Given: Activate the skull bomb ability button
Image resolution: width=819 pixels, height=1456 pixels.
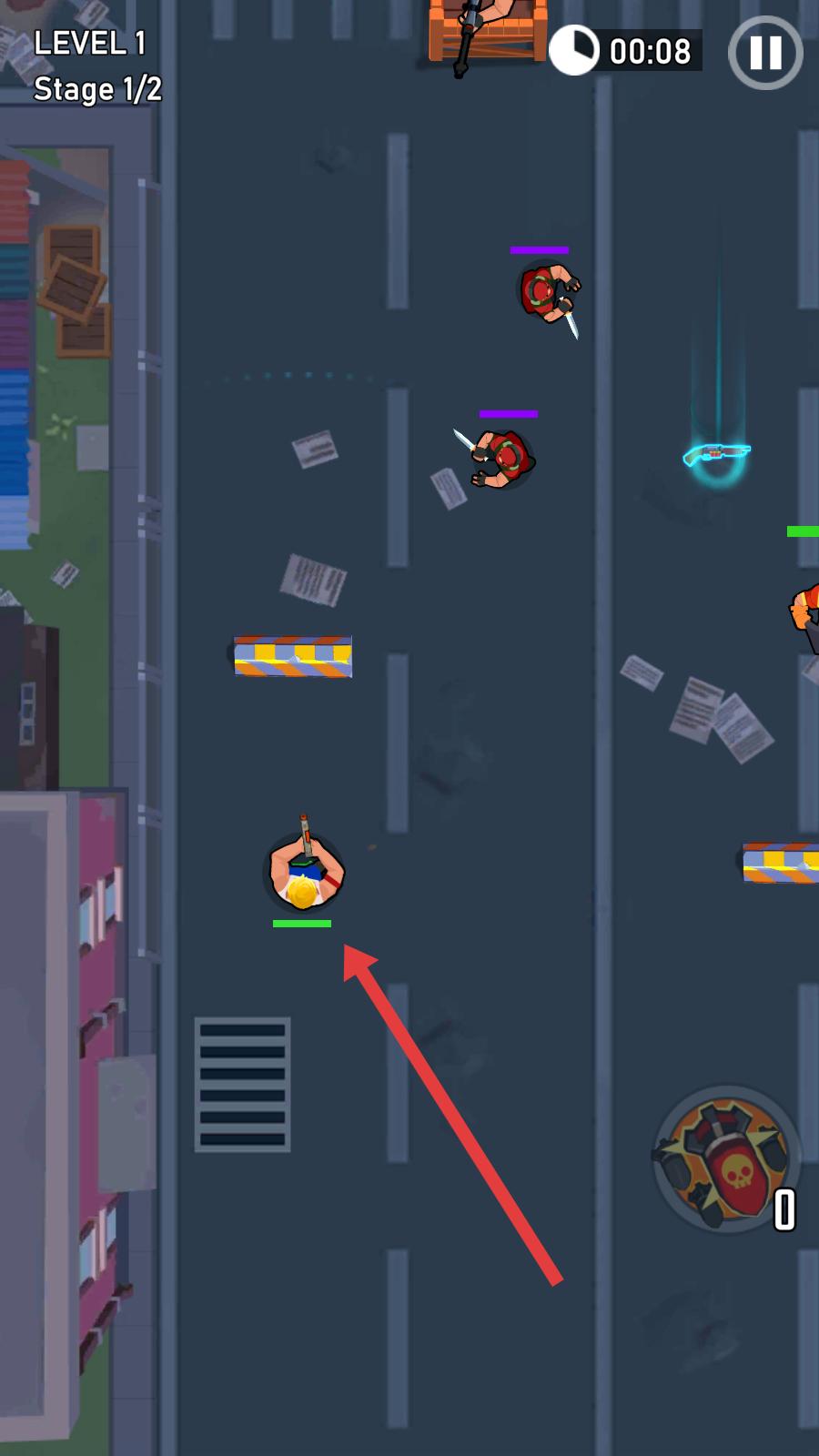Looking at the screenshot, I should pyautogui.click(x=727, y=1158).
